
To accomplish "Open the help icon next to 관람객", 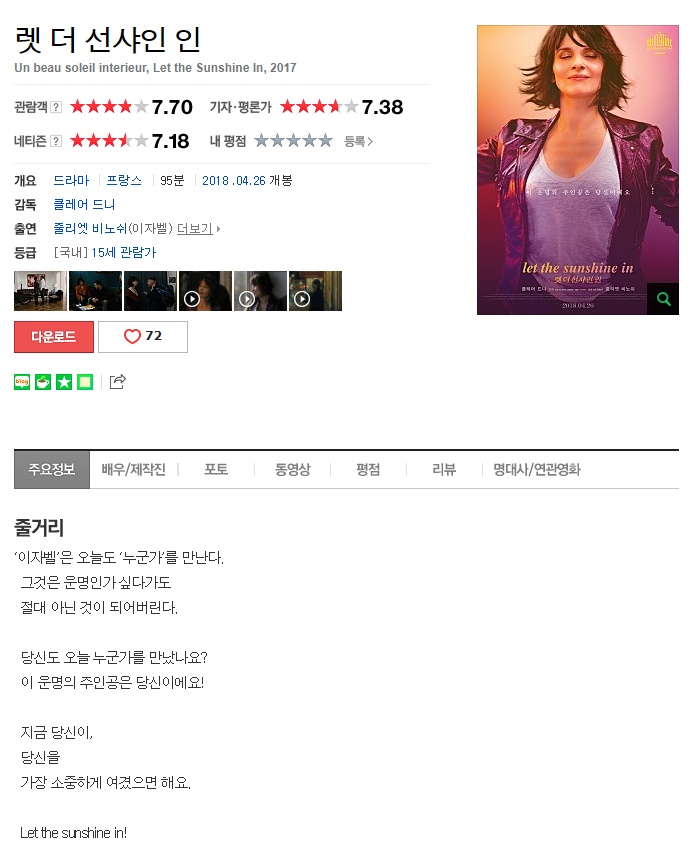I will (x=56, y=107).
